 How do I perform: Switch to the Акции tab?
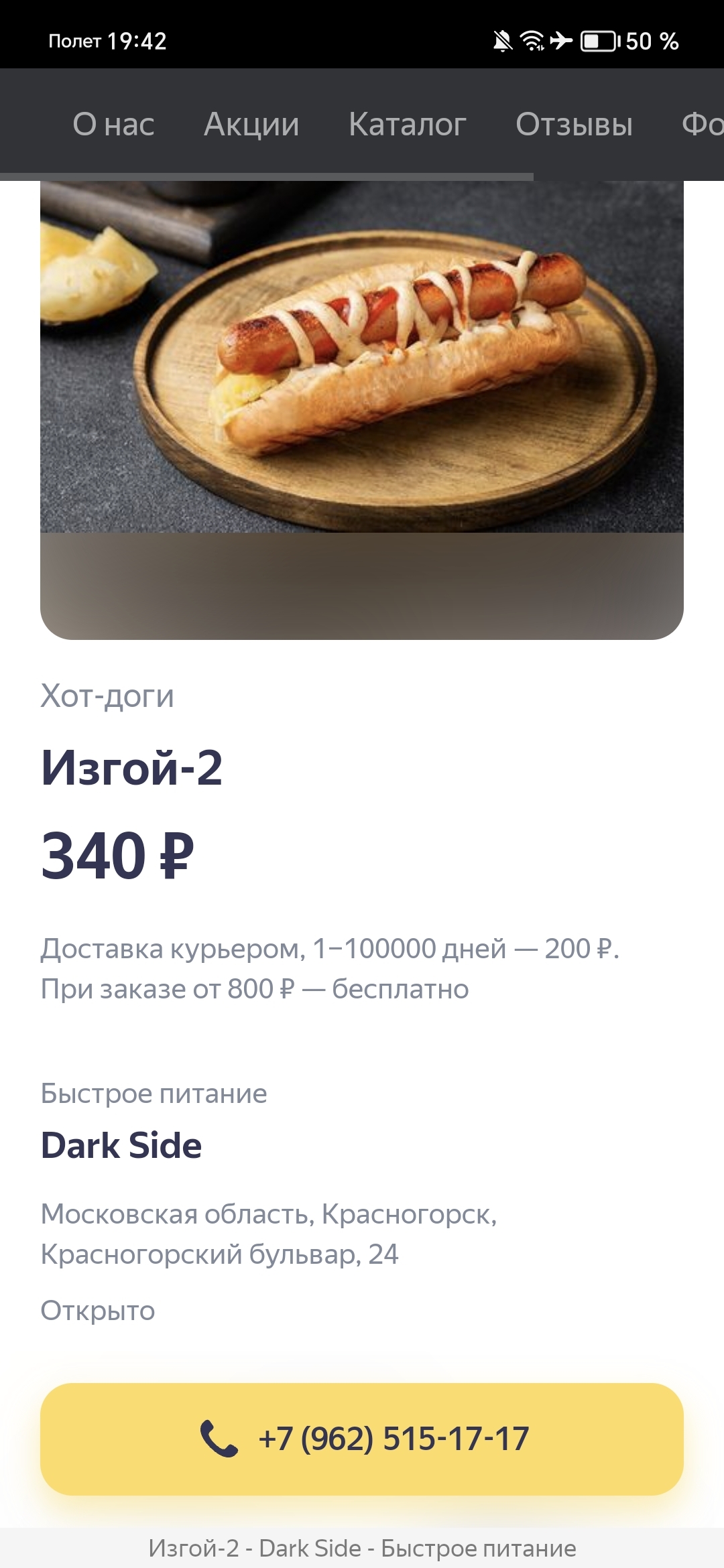pyautogui.click(x=251, y=125)
